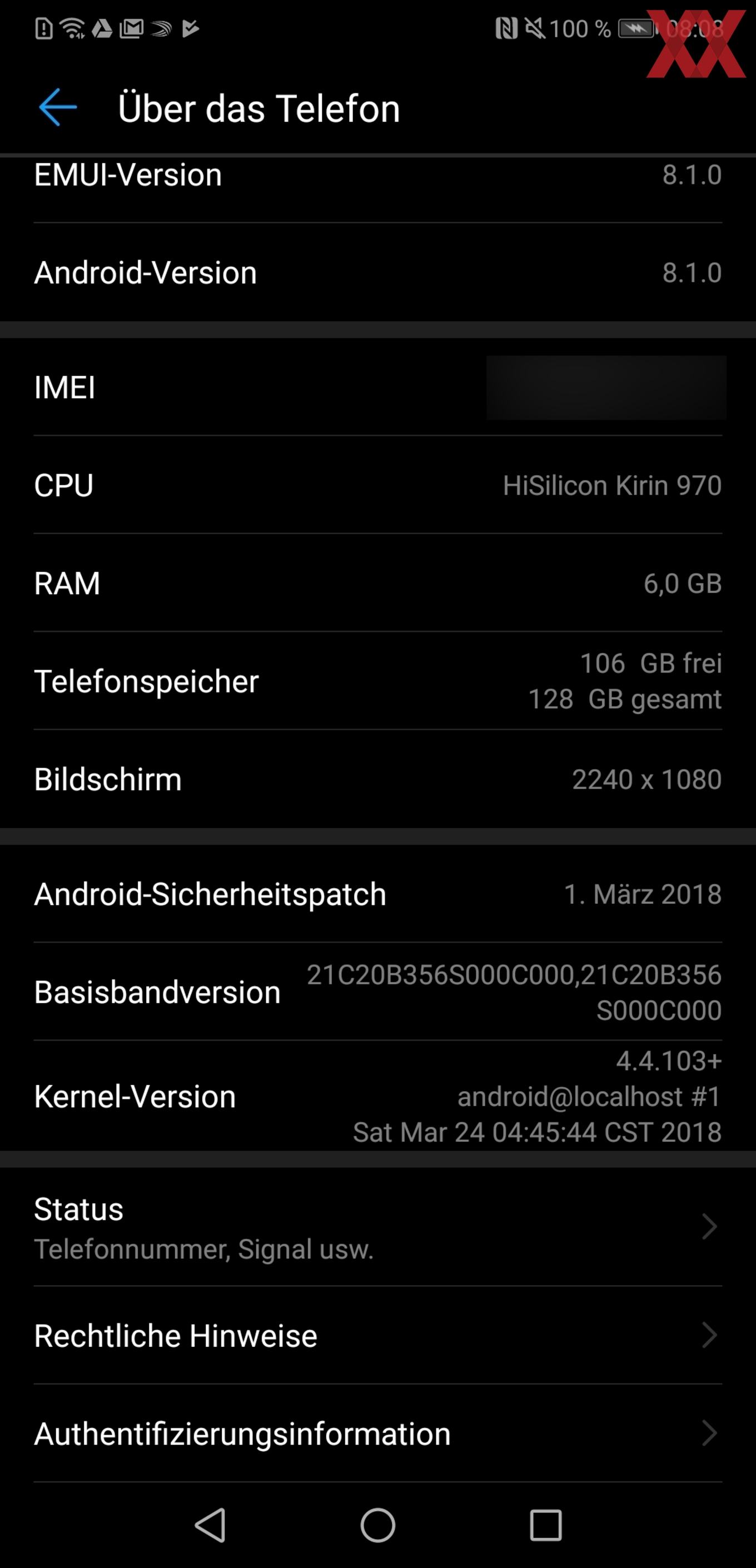Tap the system home button
Screen dimensions: 756x1568
pos(378,1525)
